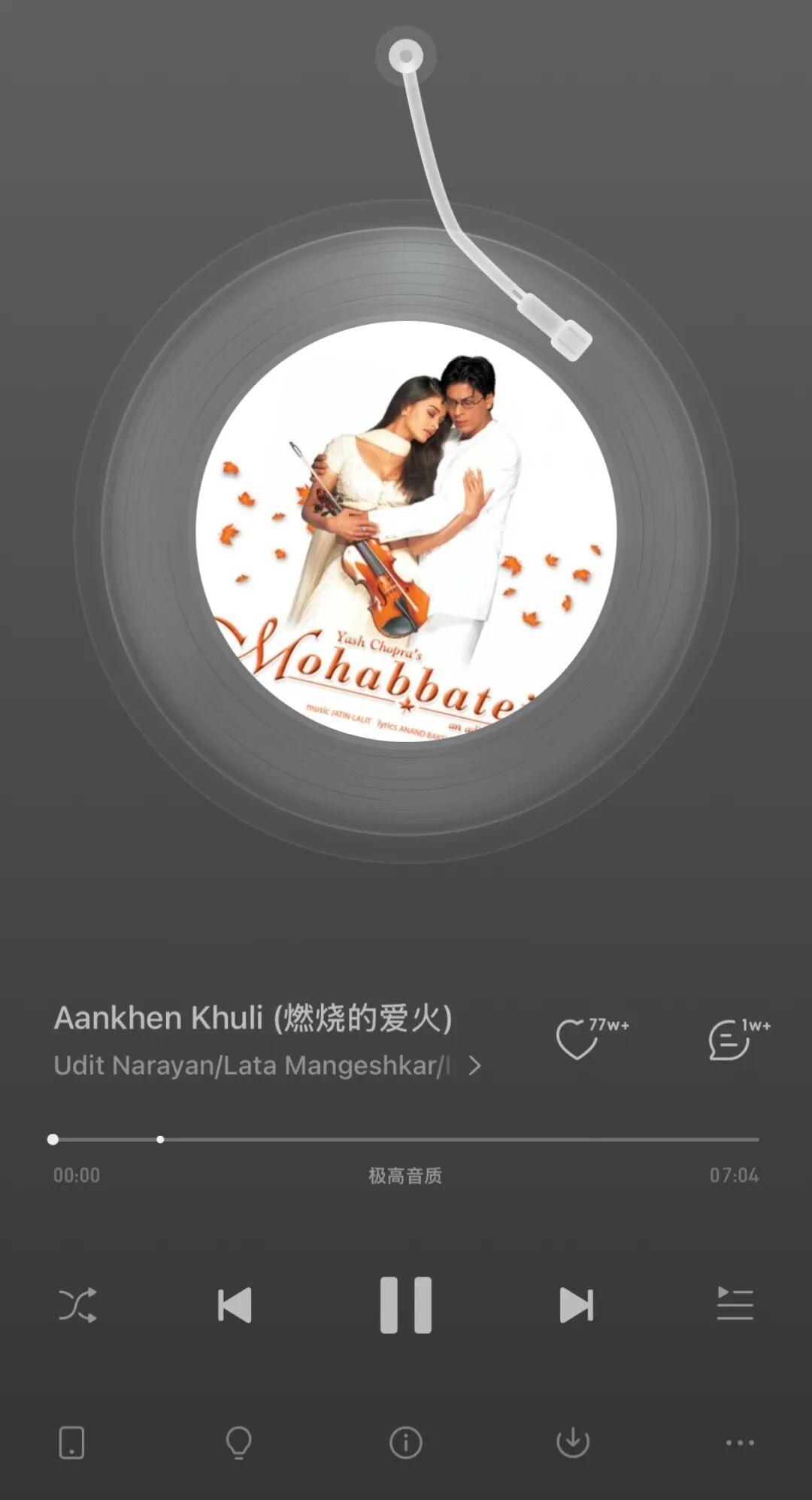
Task: Download this song
Action: click(x=572, y=1442)
